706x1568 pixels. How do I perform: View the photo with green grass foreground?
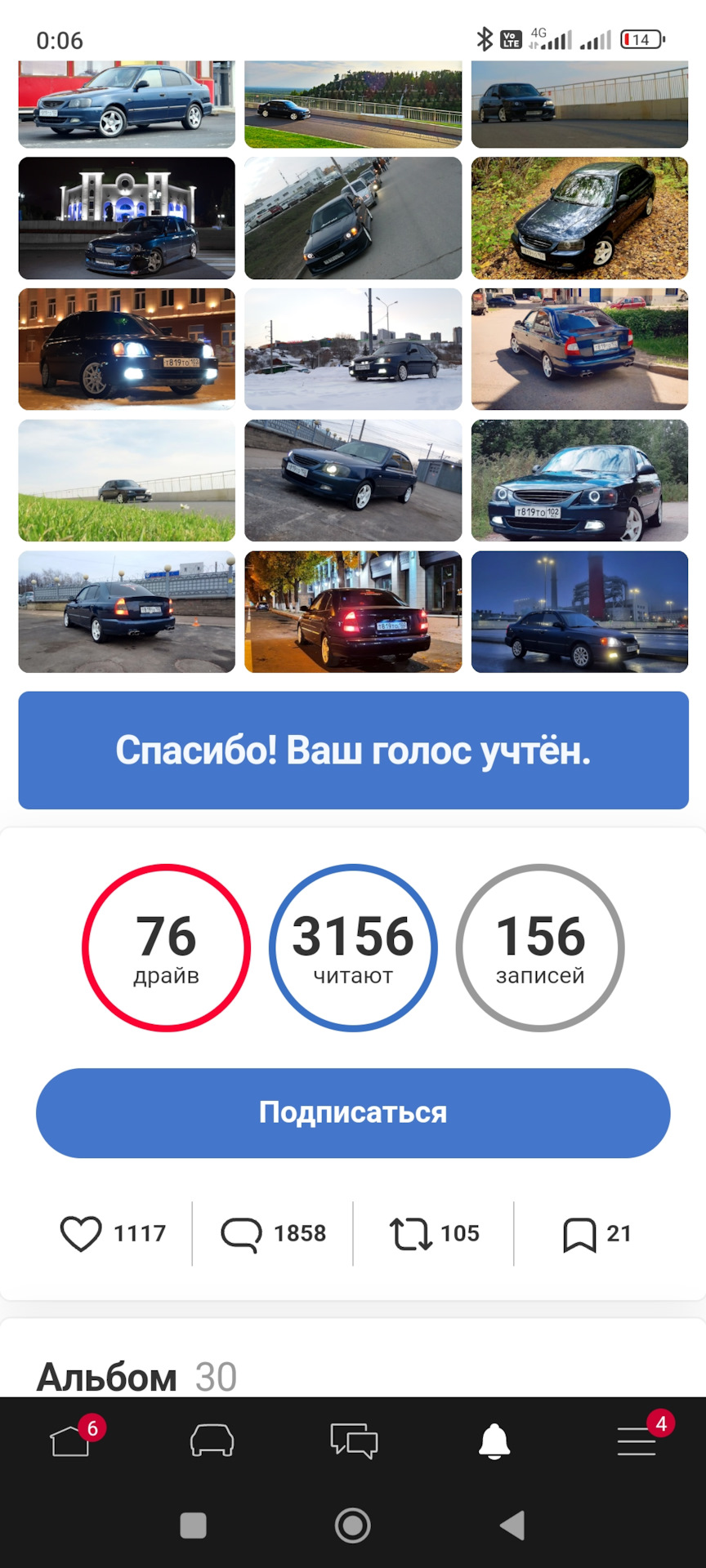tap(127, 480)
